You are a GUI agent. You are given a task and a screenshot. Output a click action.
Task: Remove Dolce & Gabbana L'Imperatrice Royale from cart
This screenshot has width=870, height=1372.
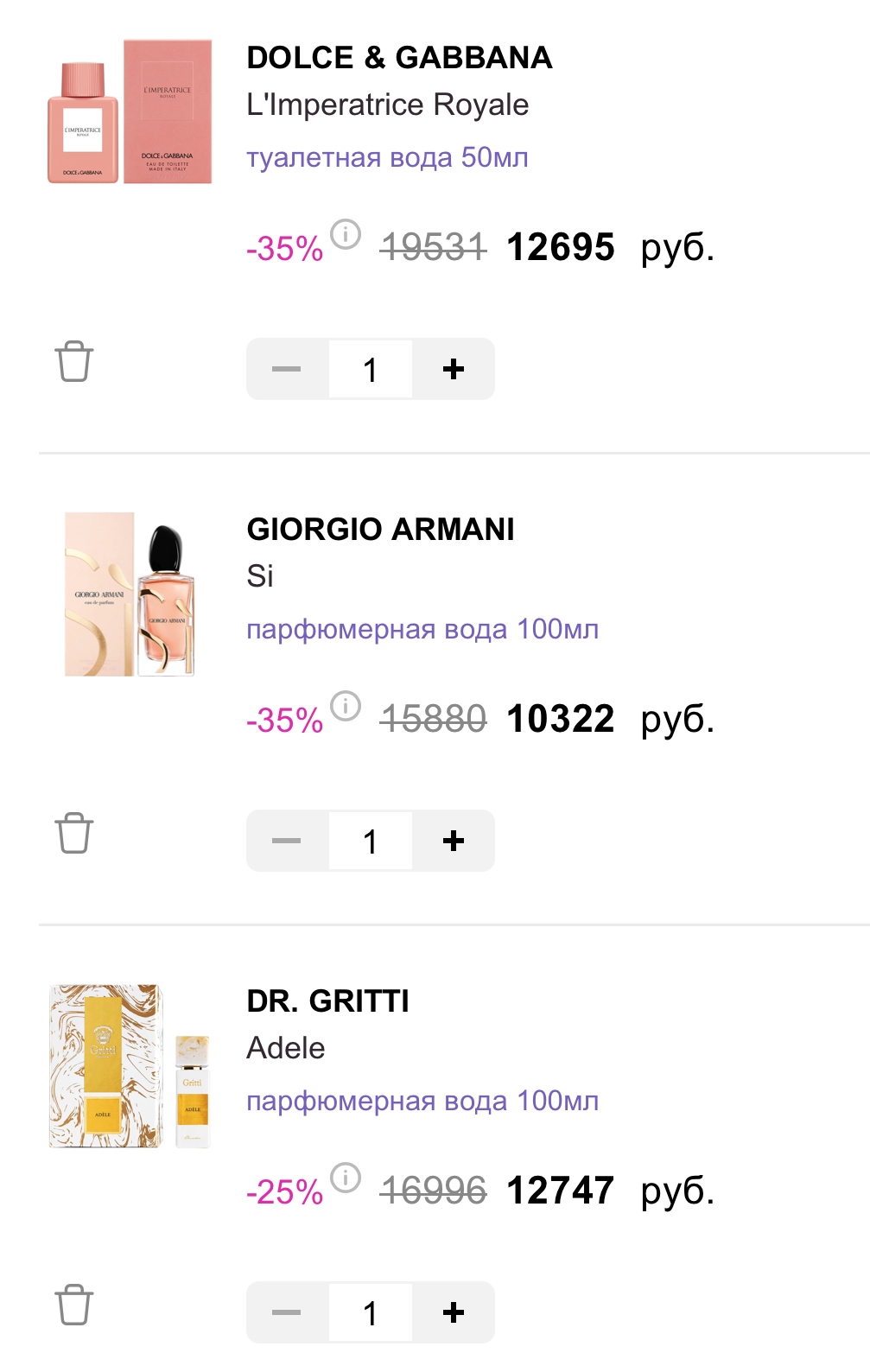coord(74,361)
